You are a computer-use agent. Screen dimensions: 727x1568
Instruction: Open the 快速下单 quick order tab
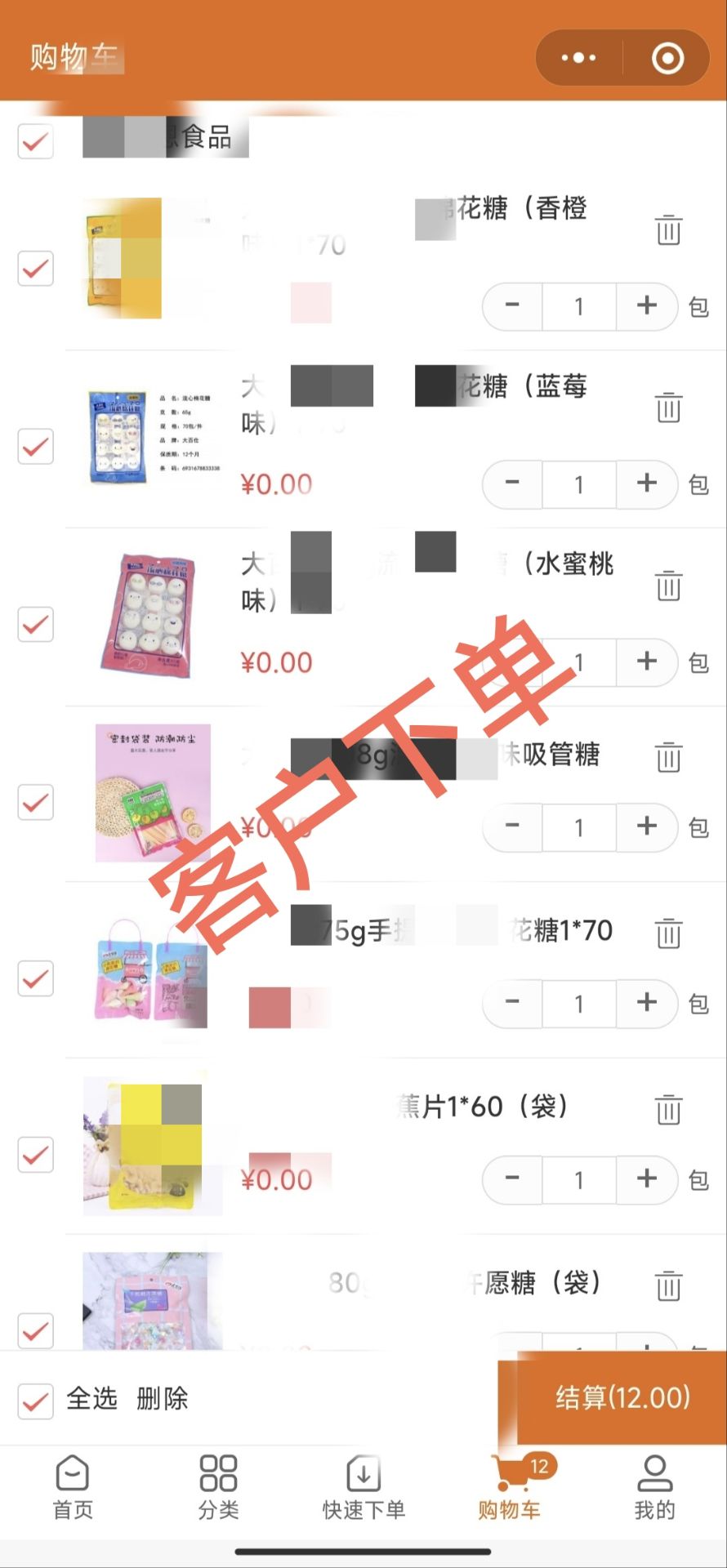pyautogui.click(x=363, y=1488)
